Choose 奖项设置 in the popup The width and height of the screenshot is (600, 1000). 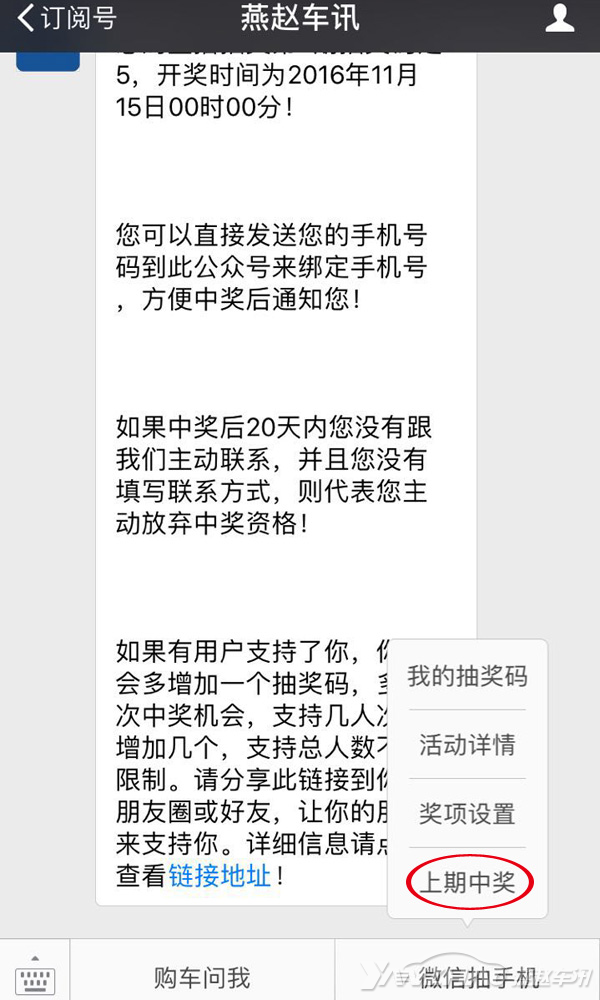pos(467,813)
